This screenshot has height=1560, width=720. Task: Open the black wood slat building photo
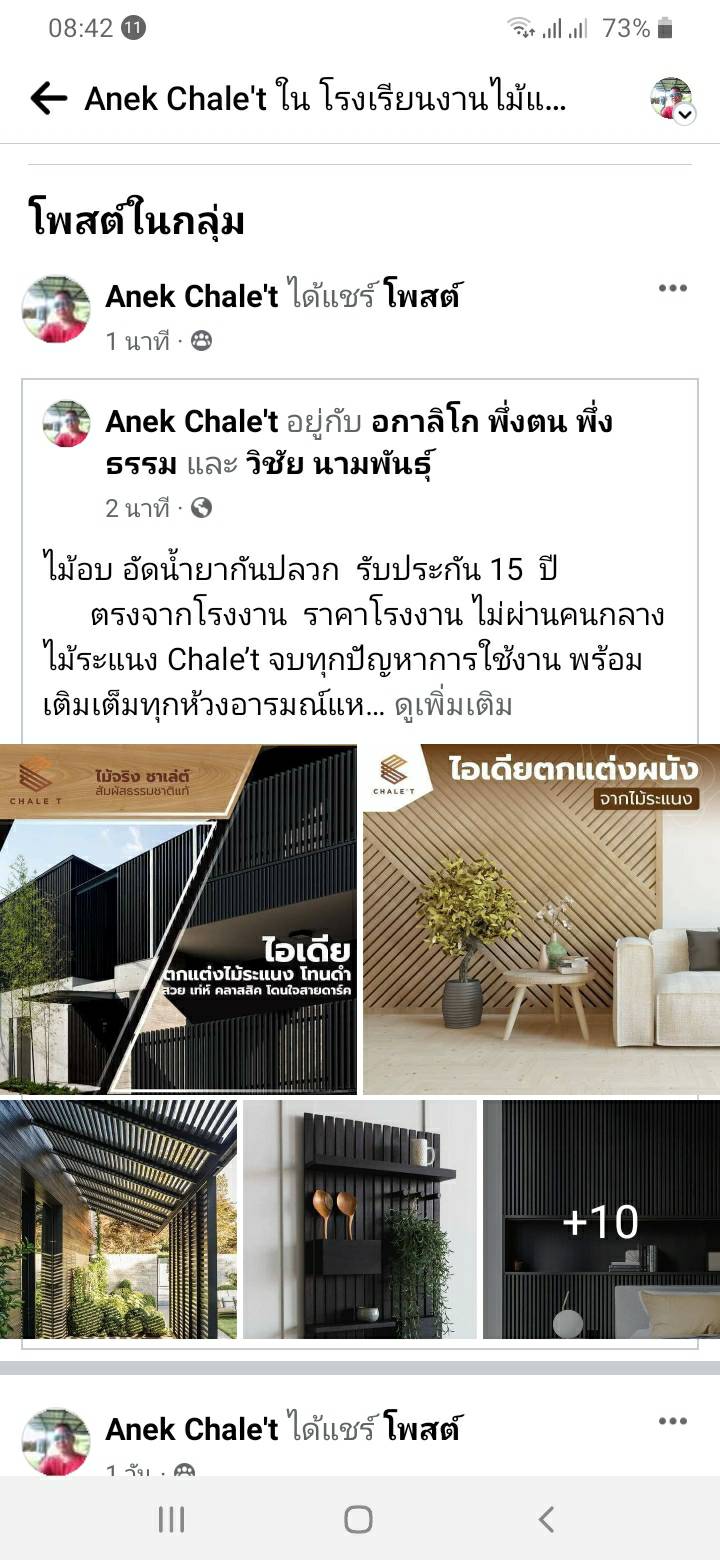(x=178, y=919)
